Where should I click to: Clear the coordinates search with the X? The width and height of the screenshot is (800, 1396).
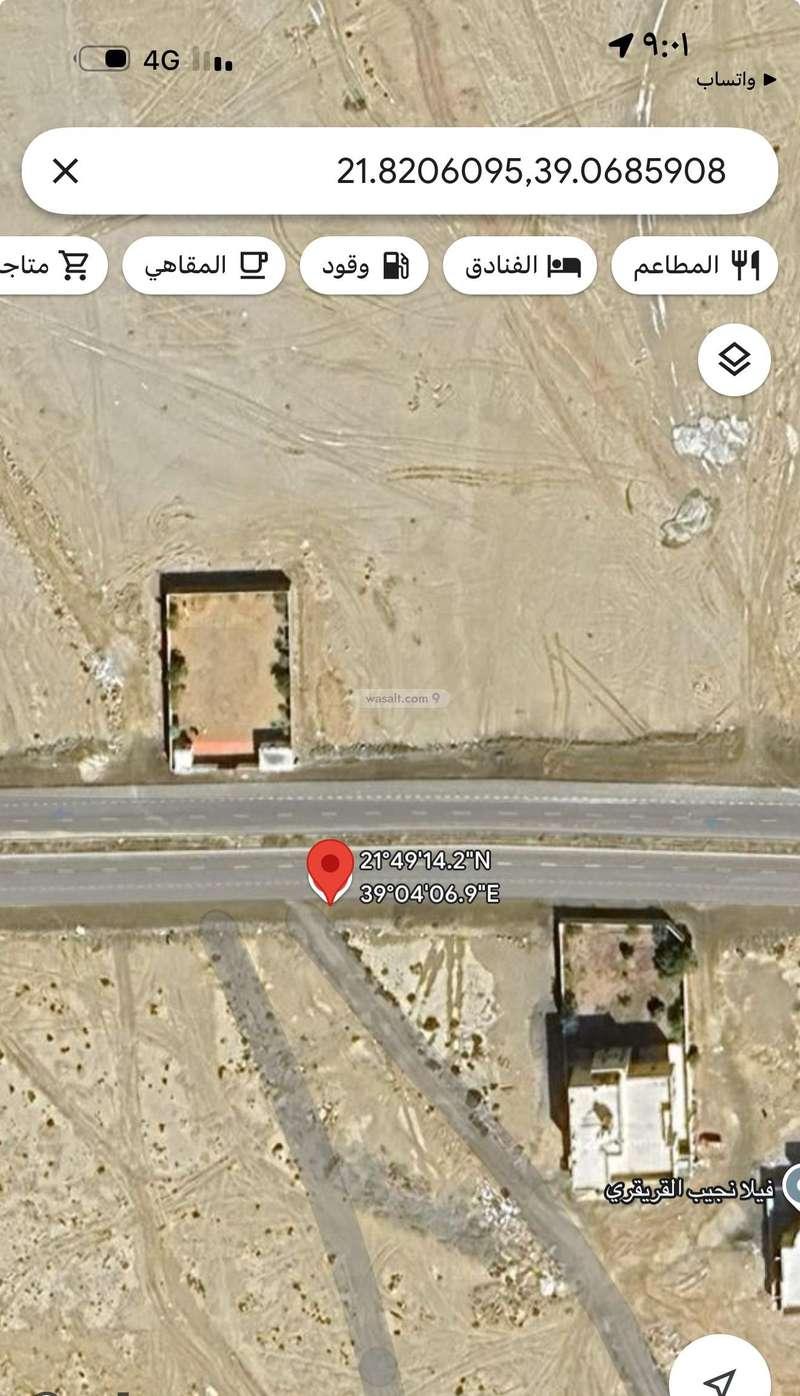point(65,171)
